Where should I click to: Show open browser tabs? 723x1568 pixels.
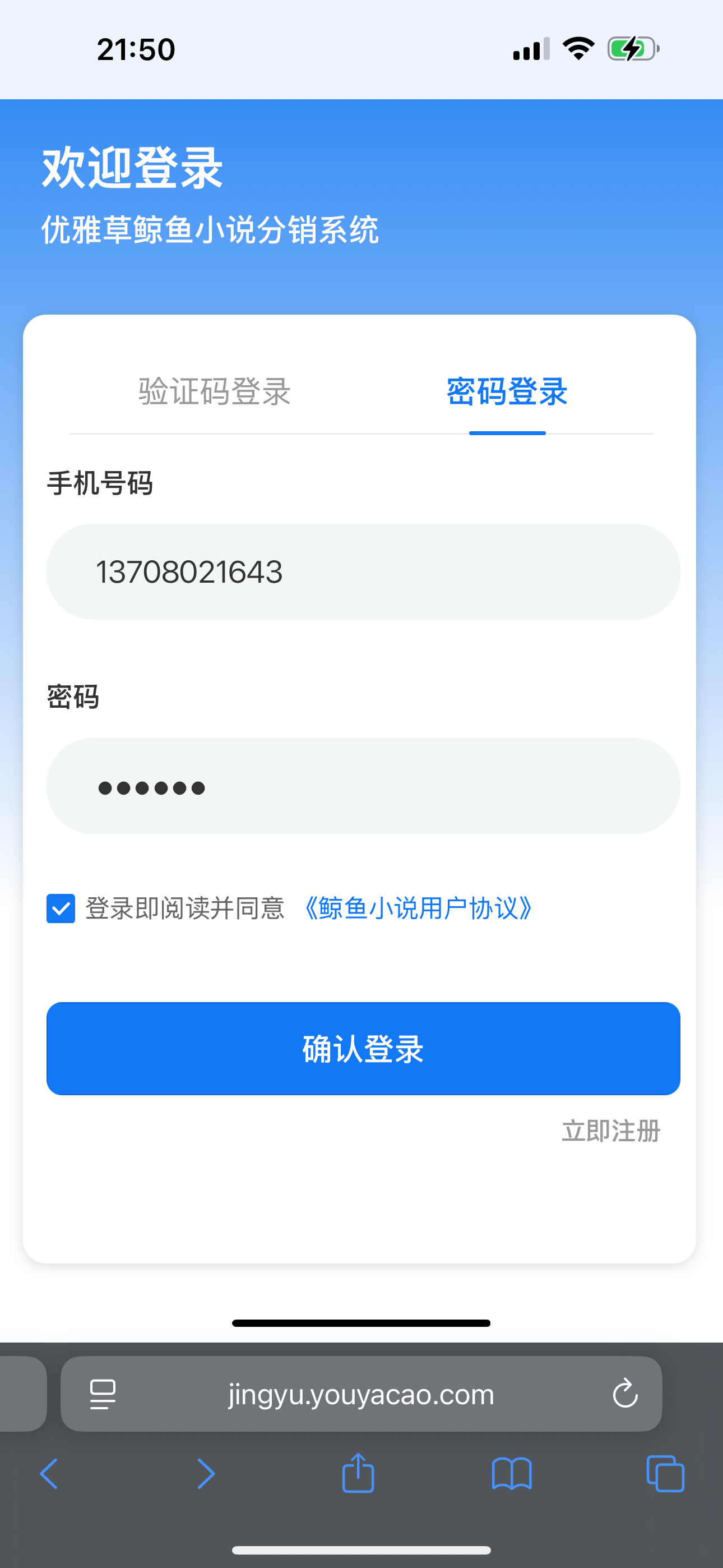(x=665, y=1474)
